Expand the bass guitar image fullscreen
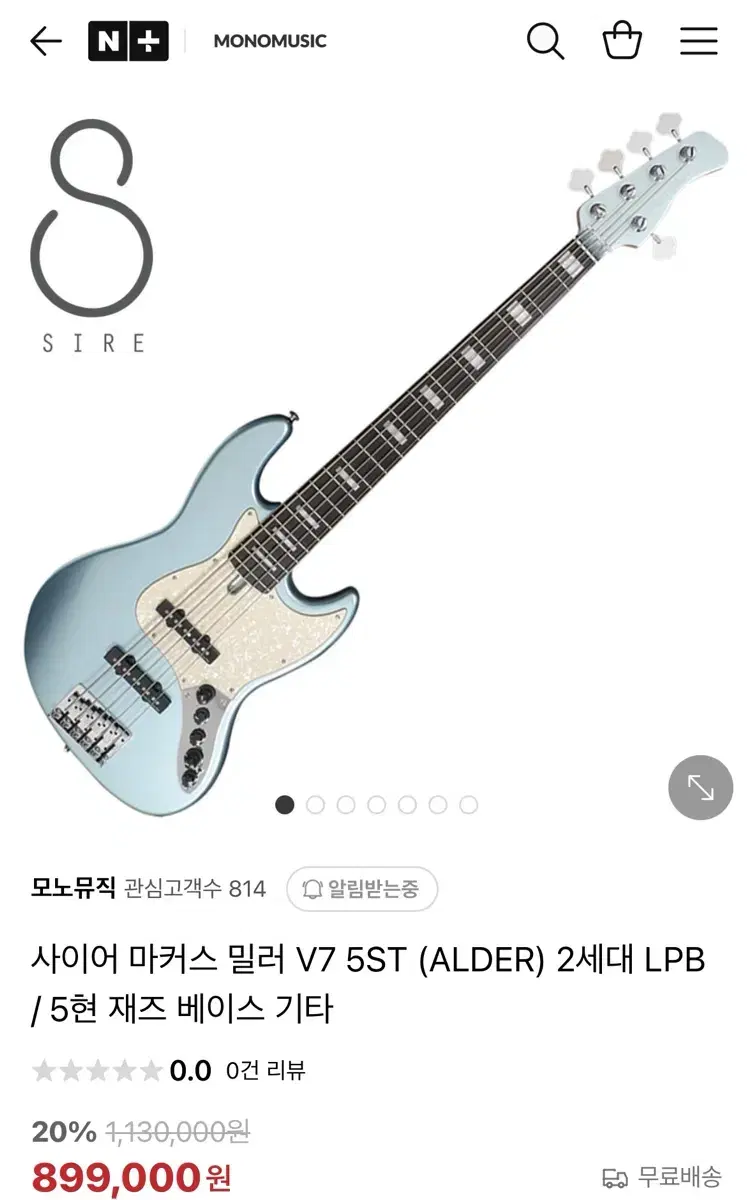Image resolution: width=747 pixels, height=1200 pixels. 701,788
